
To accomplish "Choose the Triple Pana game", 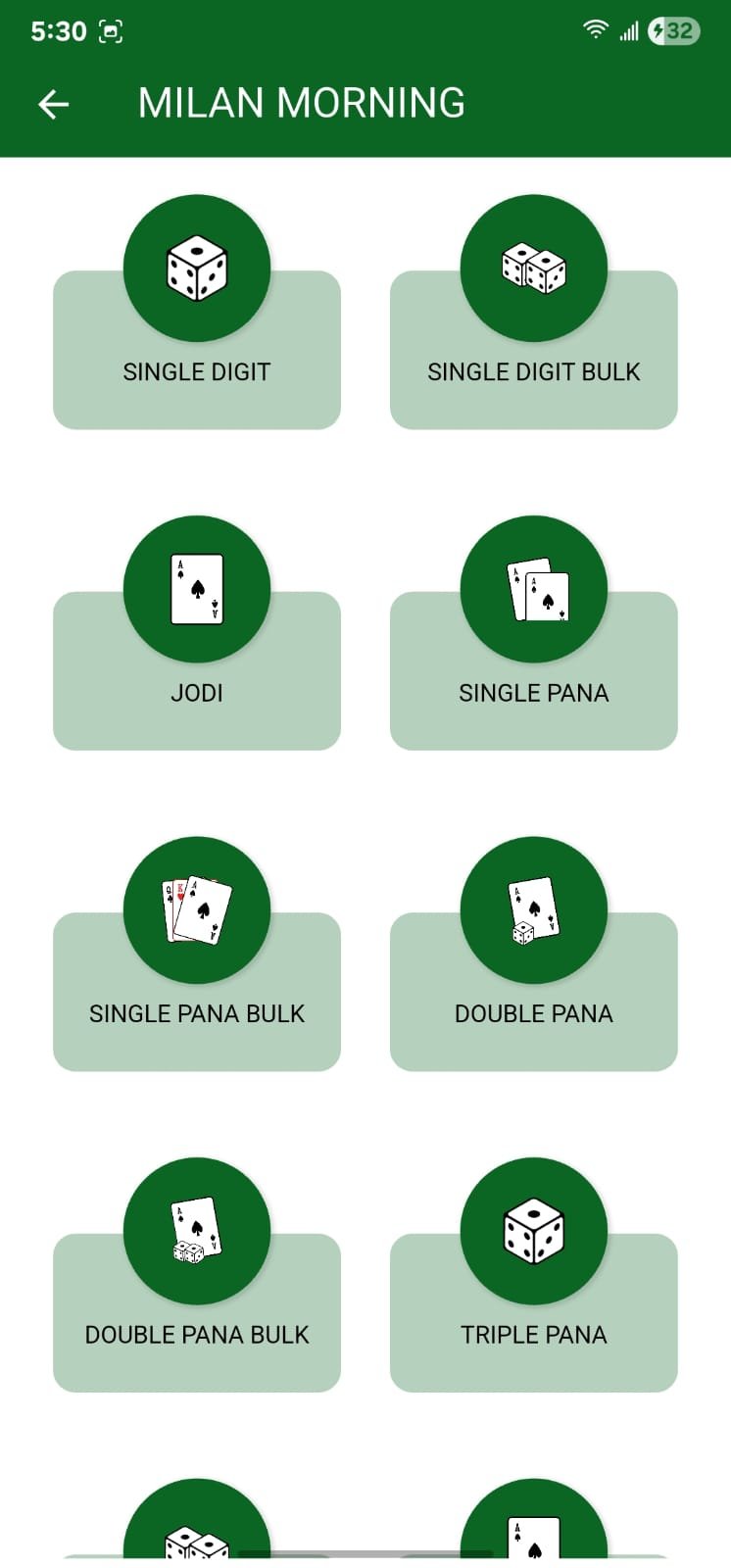I will coord(534,1296).
